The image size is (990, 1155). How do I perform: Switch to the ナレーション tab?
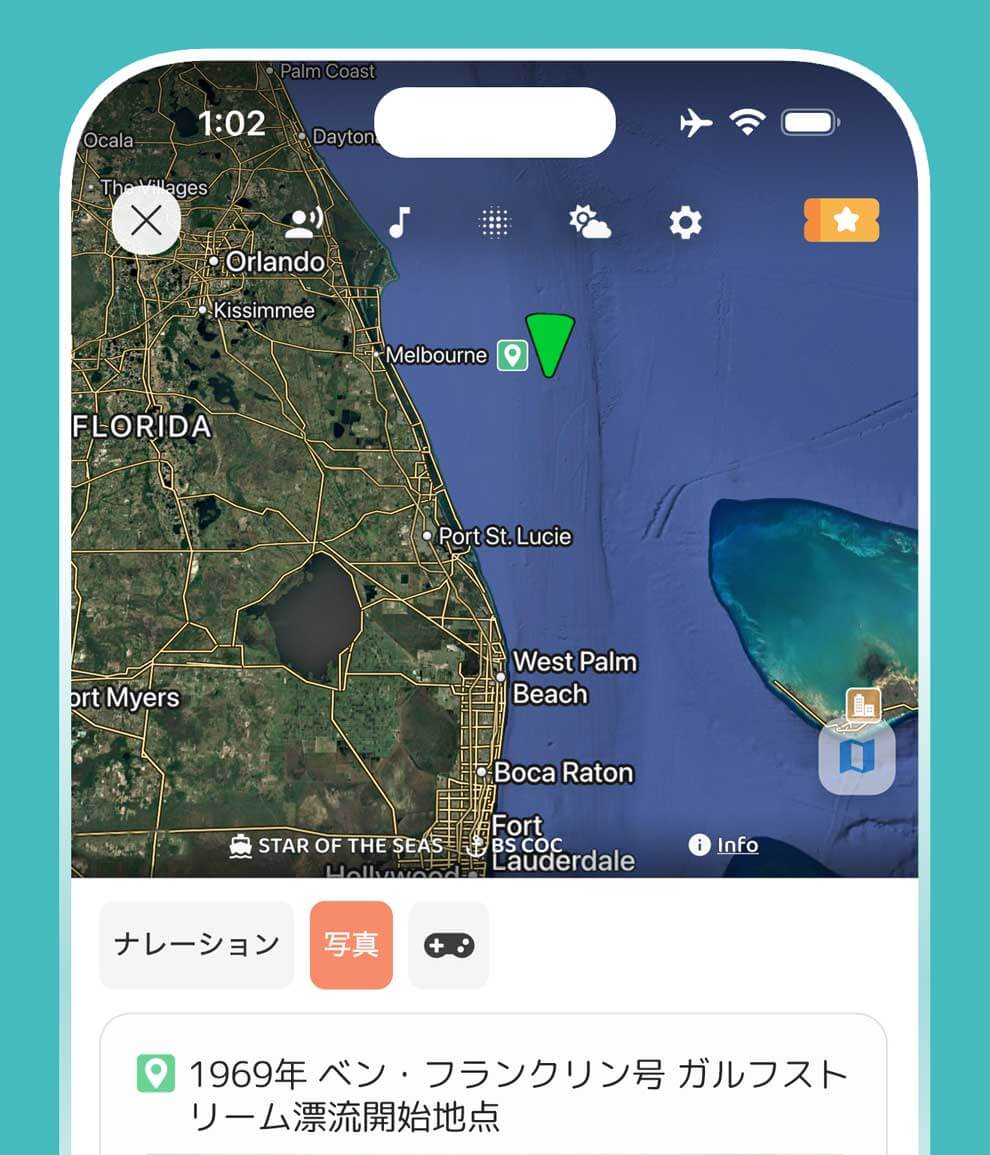(196, 945)
